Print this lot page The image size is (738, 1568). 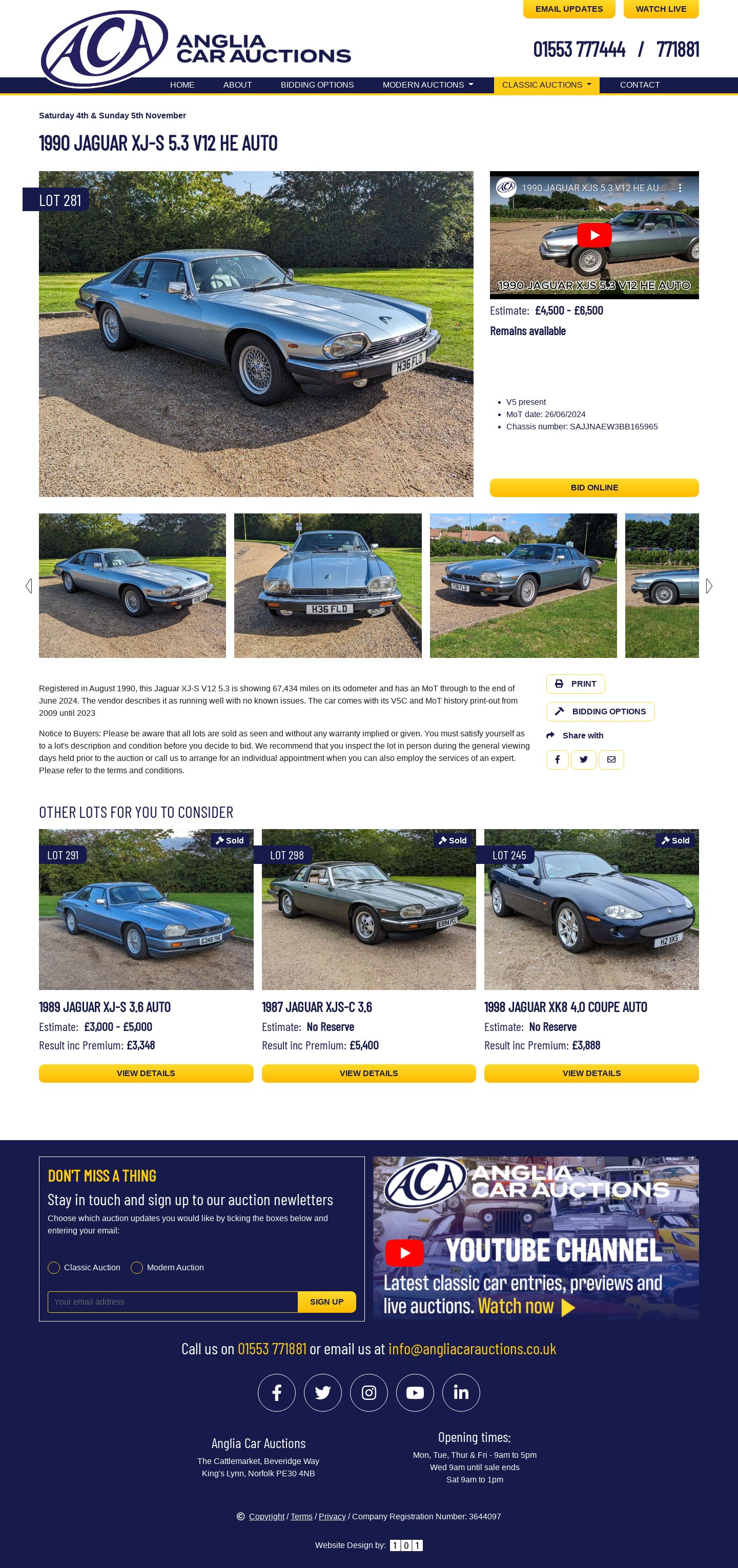(x=576, y=684)
